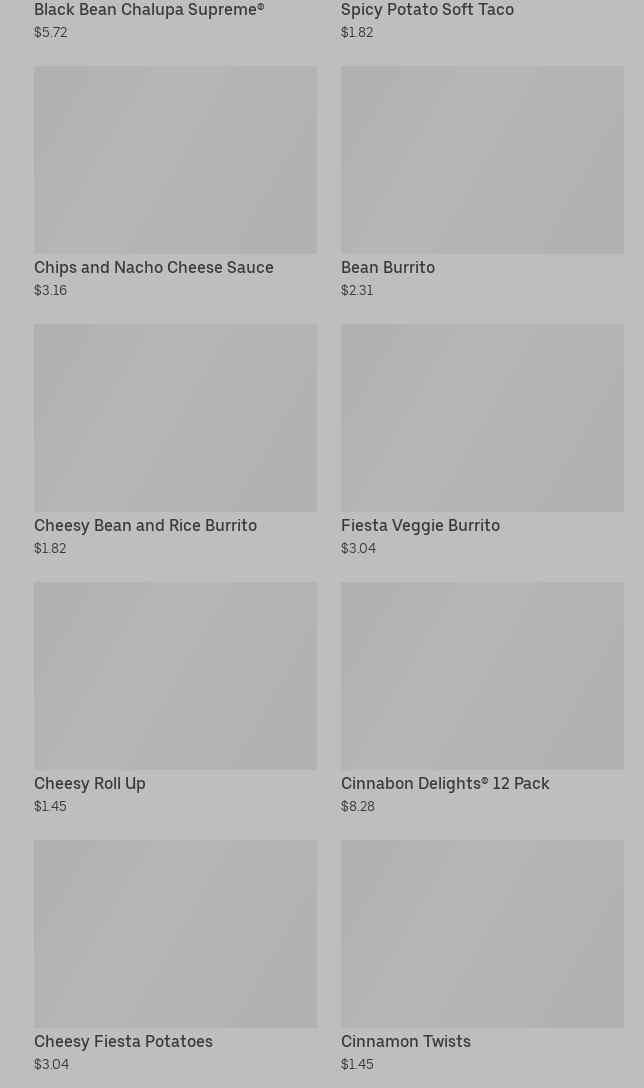This screenshot has height=1088, width=644.
Task: Open the Spicy Potato Soft Taco item
Action: [x=427, y=10]
